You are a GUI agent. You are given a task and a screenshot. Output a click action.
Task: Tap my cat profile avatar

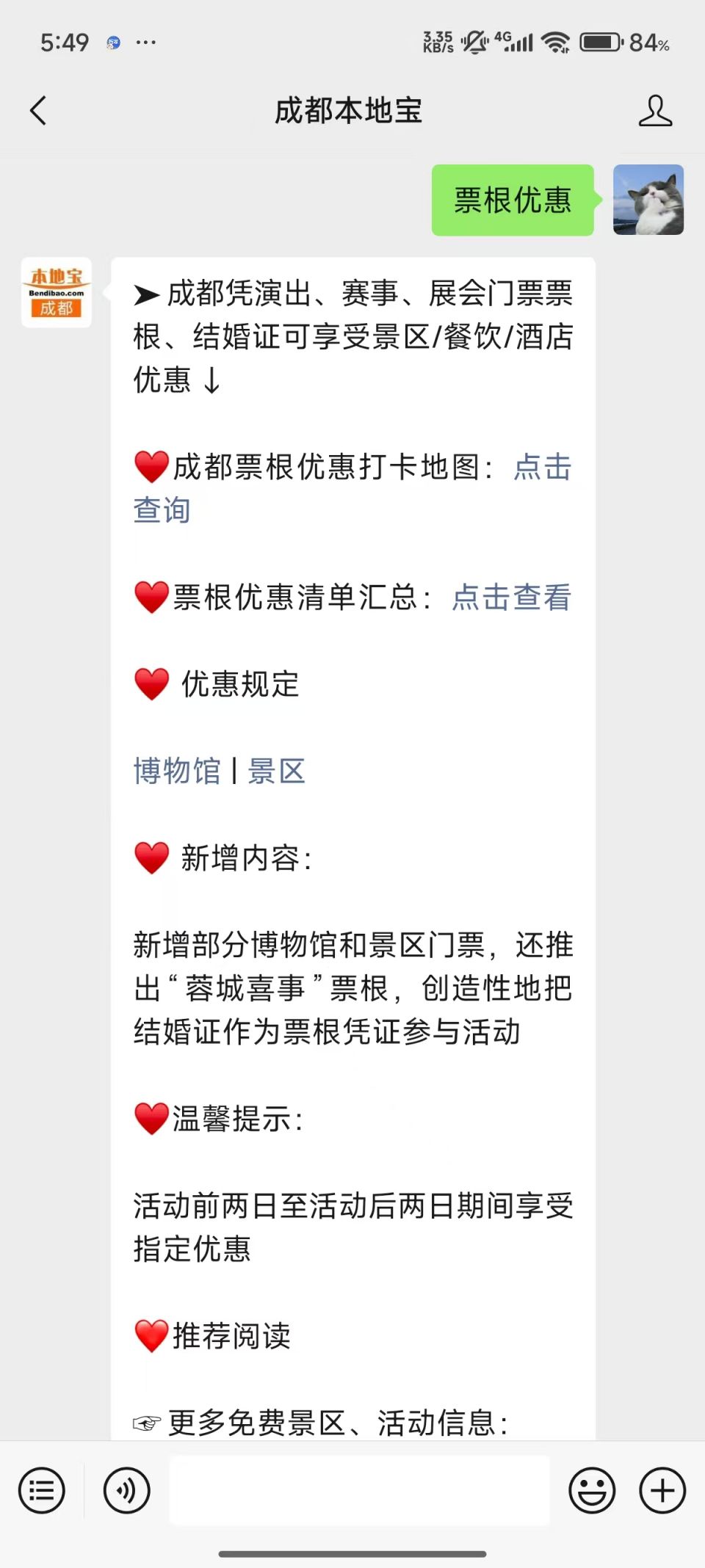(648, 200)
